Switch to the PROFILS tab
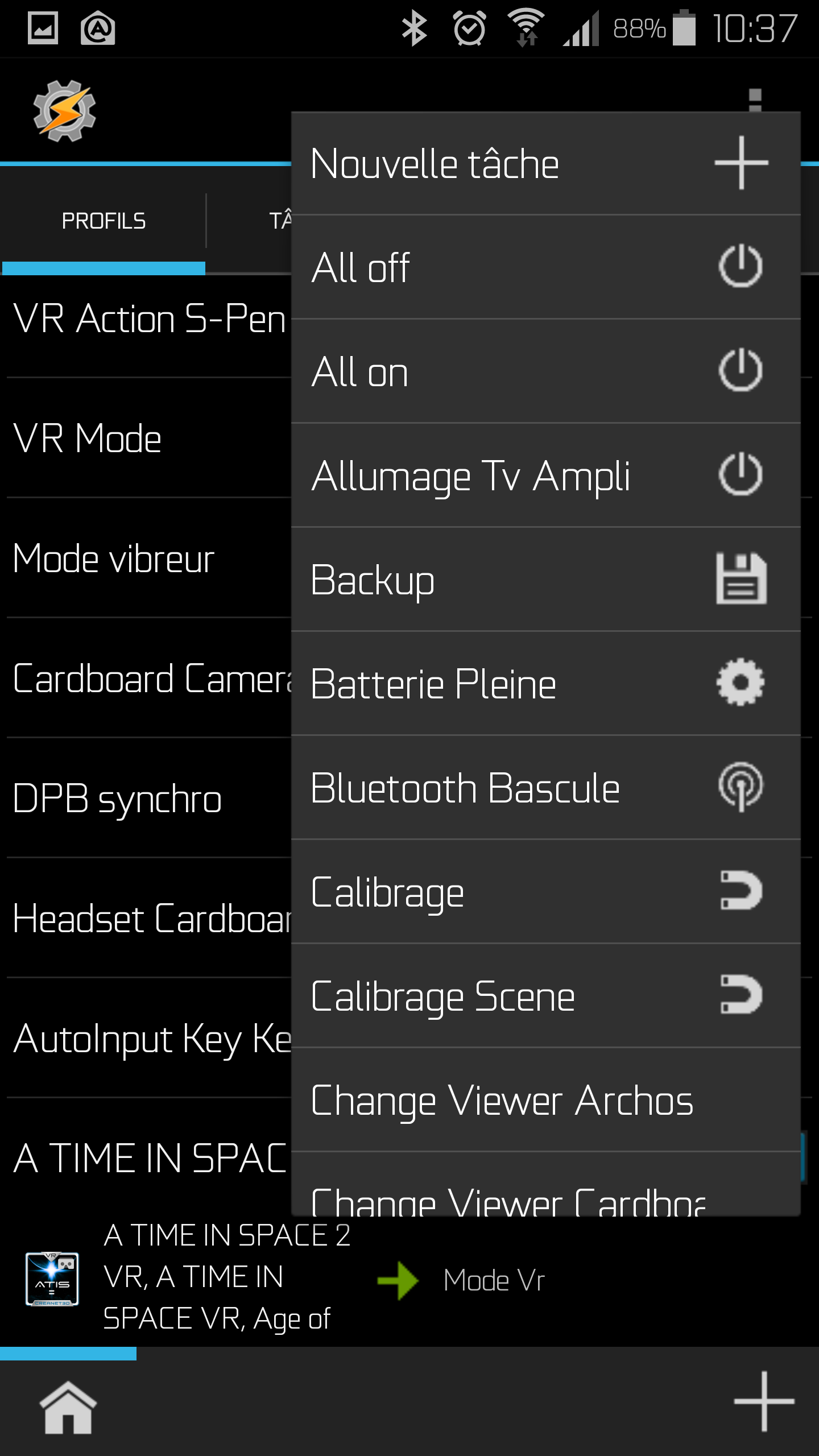The width and height of the screenshot is (819, 1456). [x=104, y=221]
